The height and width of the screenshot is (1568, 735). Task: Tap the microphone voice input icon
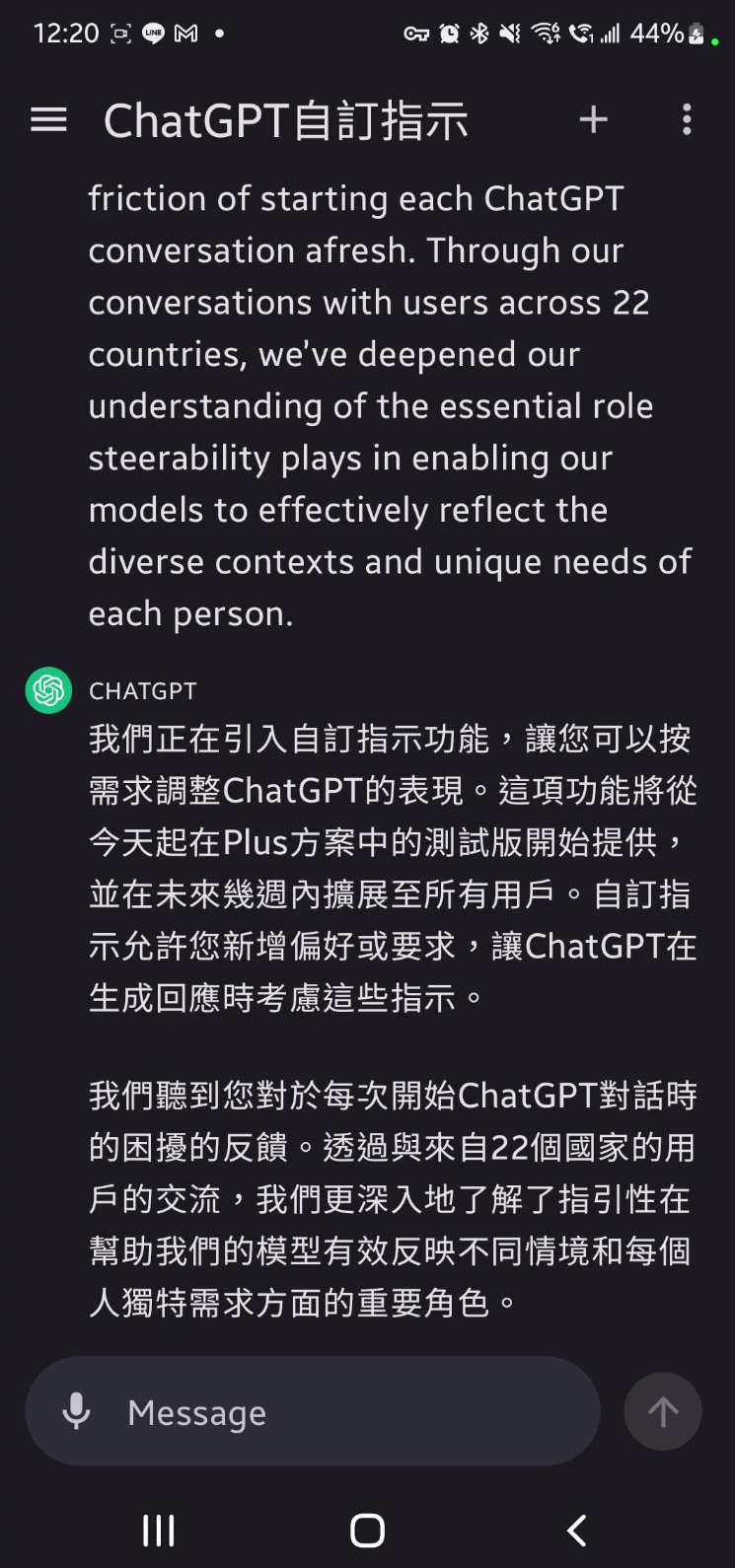pyautogui.click(x=76, y=1412)
